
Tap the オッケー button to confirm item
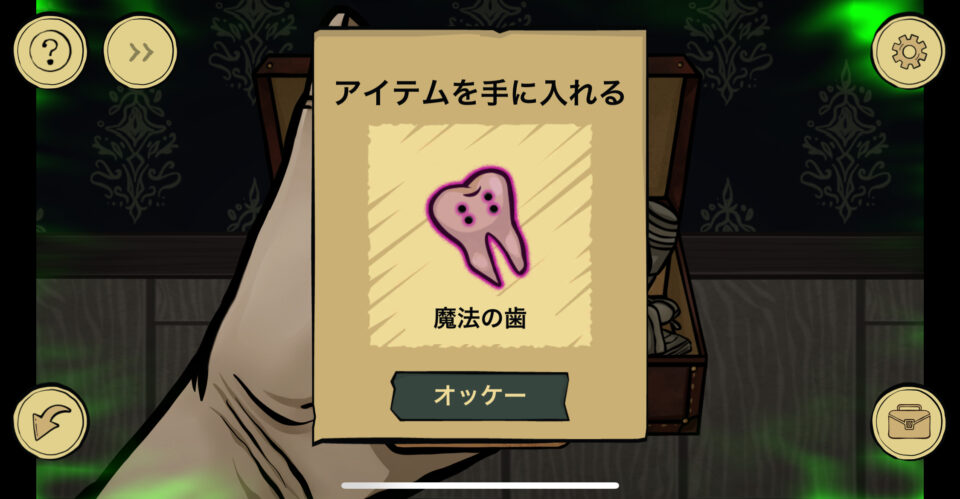pos(480,395)
